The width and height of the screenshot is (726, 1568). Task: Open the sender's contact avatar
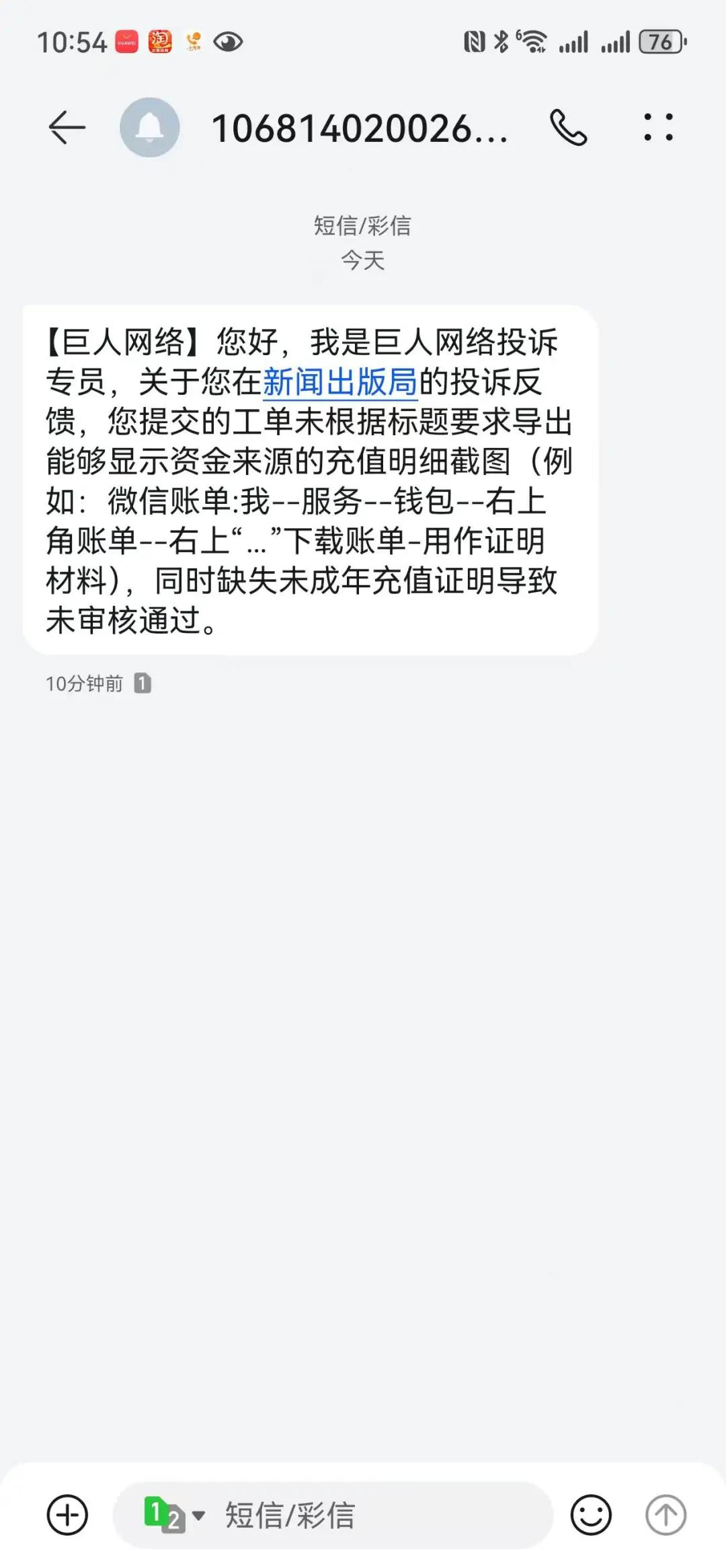(x=150, y=128)
